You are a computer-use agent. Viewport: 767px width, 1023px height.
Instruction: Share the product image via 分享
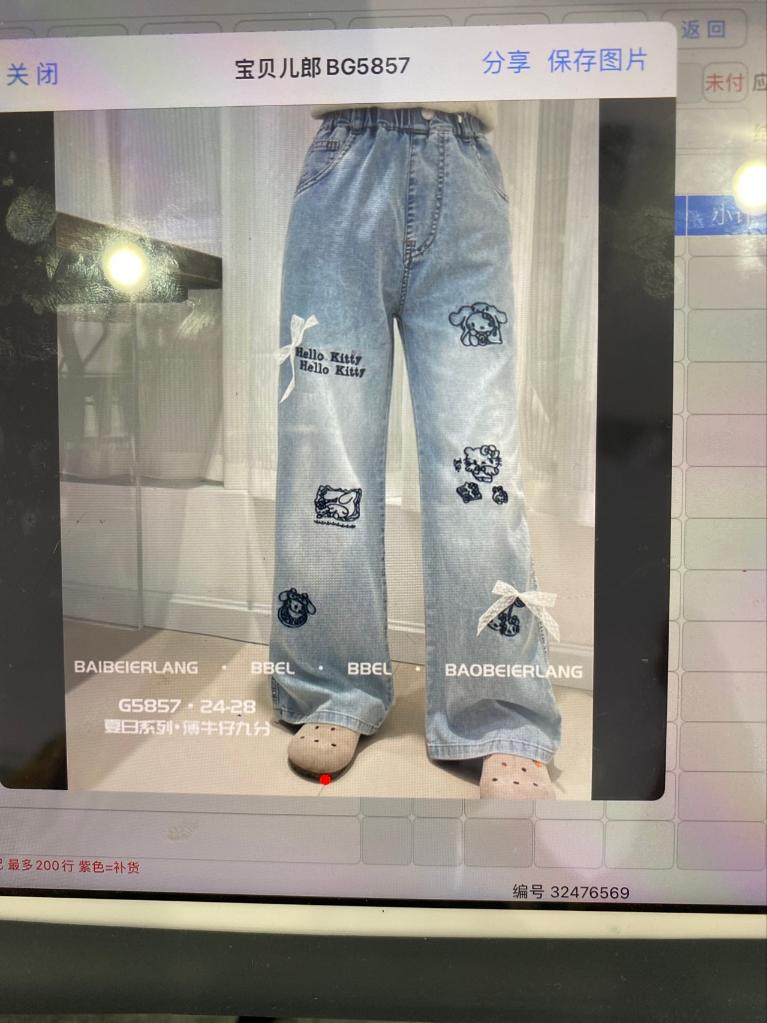pyautogui.click(x=506, y=62)
